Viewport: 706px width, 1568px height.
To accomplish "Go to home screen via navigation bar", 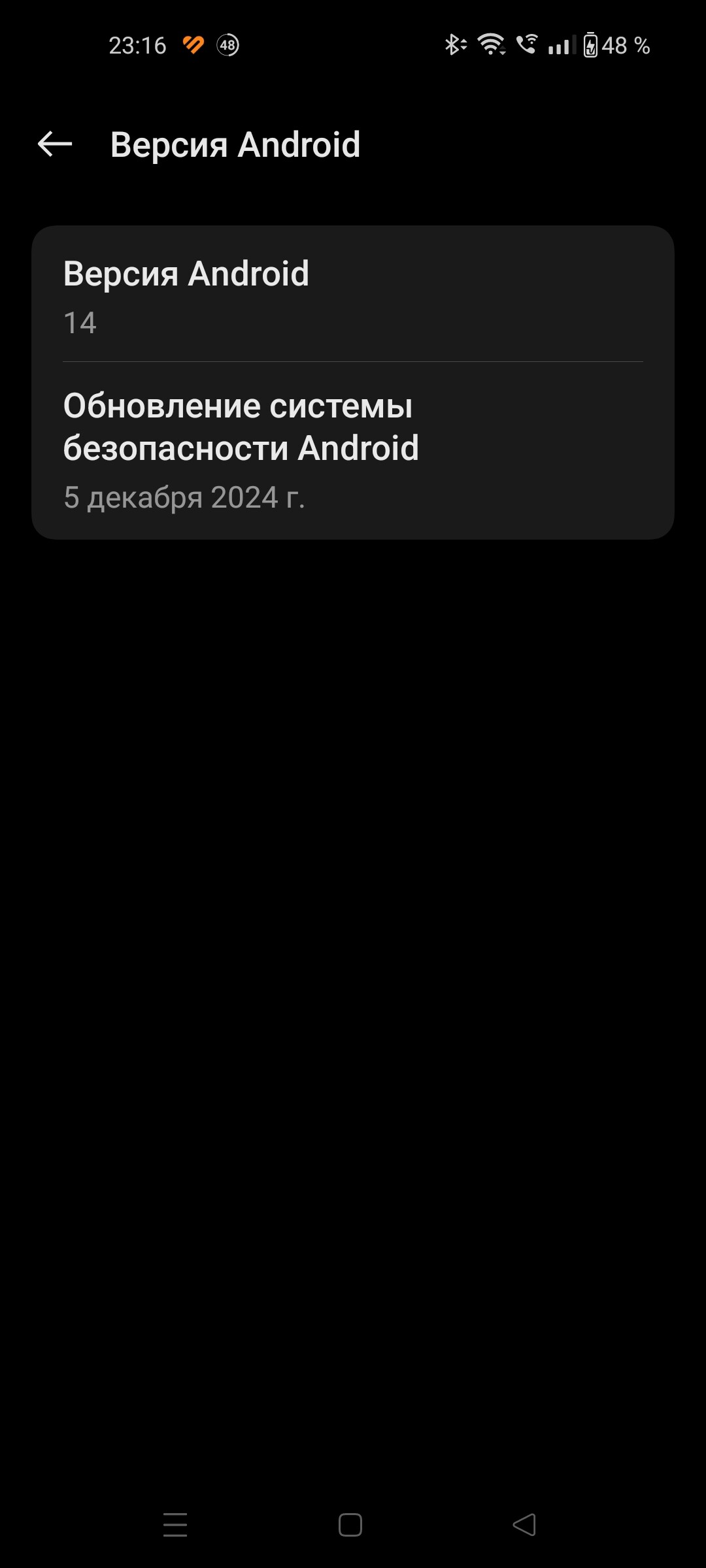I will tap(350, 1525).
